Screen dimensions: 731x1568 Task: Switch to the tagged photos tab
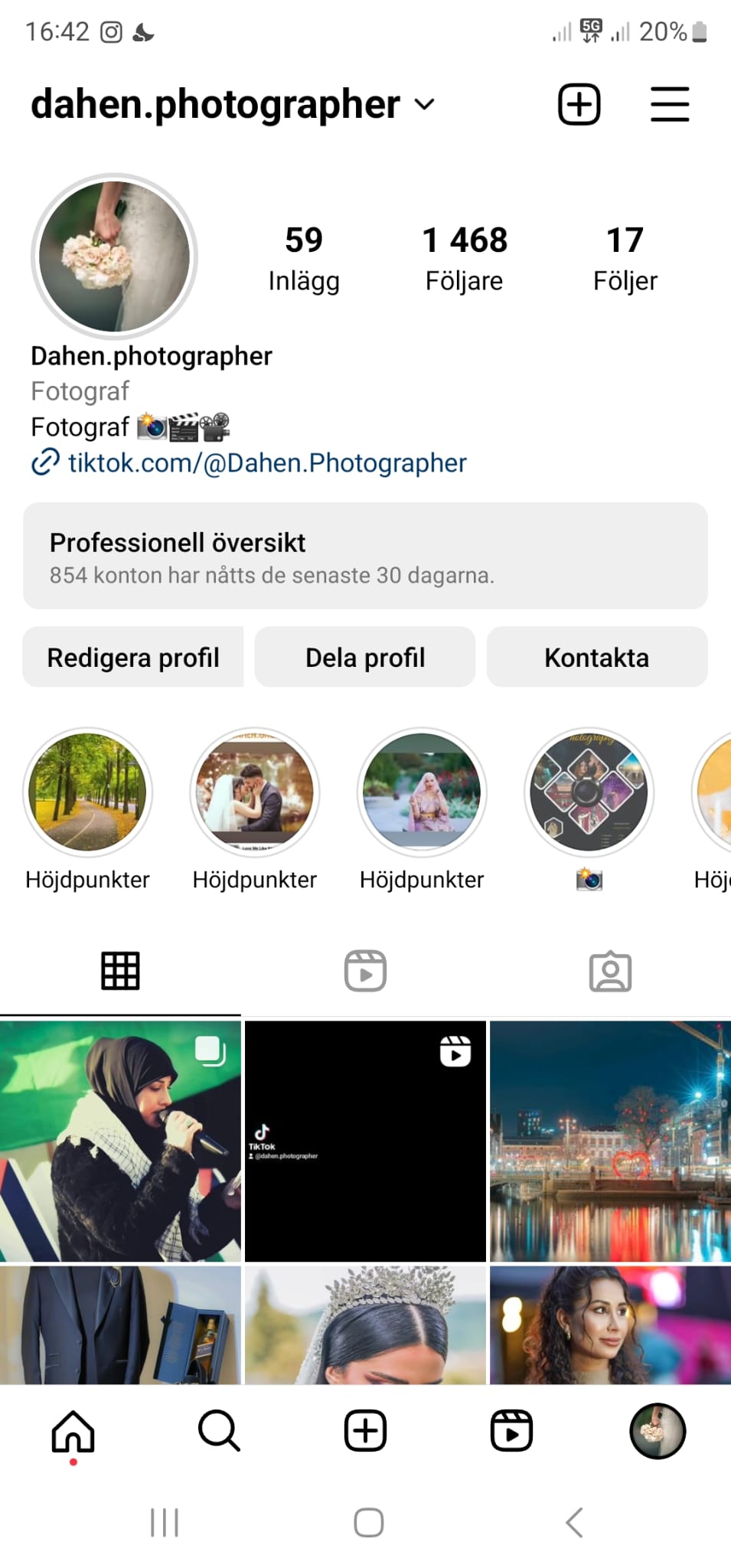[x=610, y=972]
